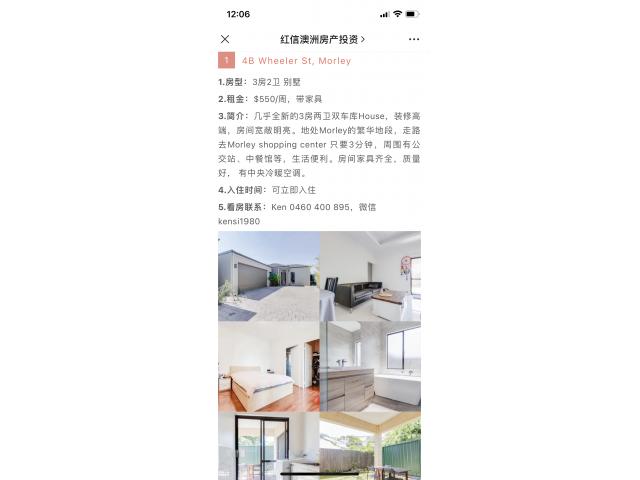
Task: View the house exterior garage photo
Action: (x=268, y=276)
